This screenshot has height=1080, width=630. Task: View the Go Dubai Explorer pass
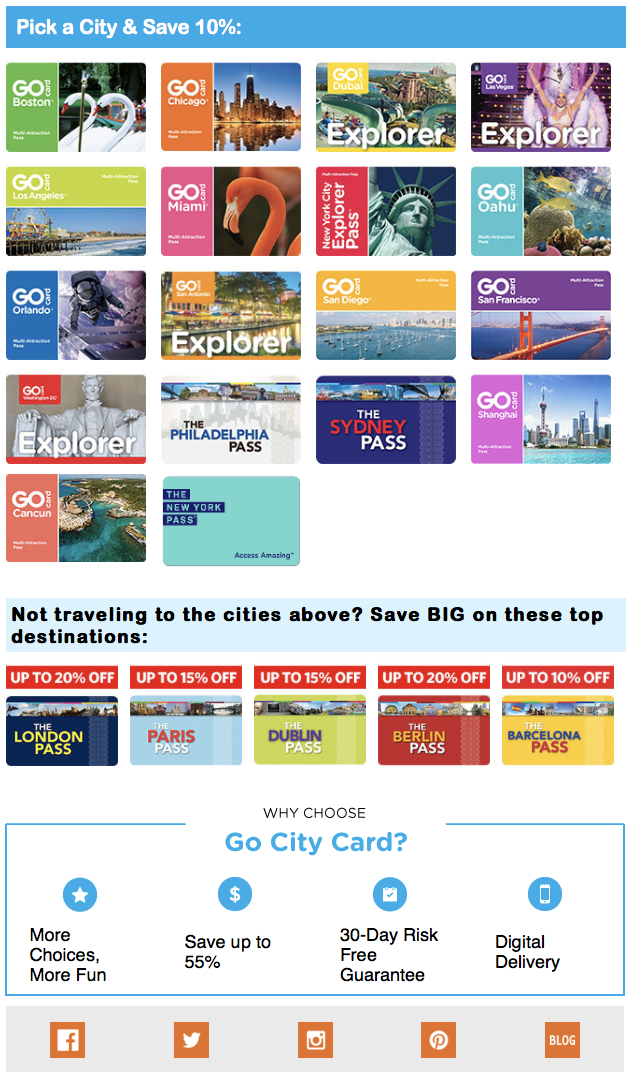pyautogui.click(x=386, y=107)
